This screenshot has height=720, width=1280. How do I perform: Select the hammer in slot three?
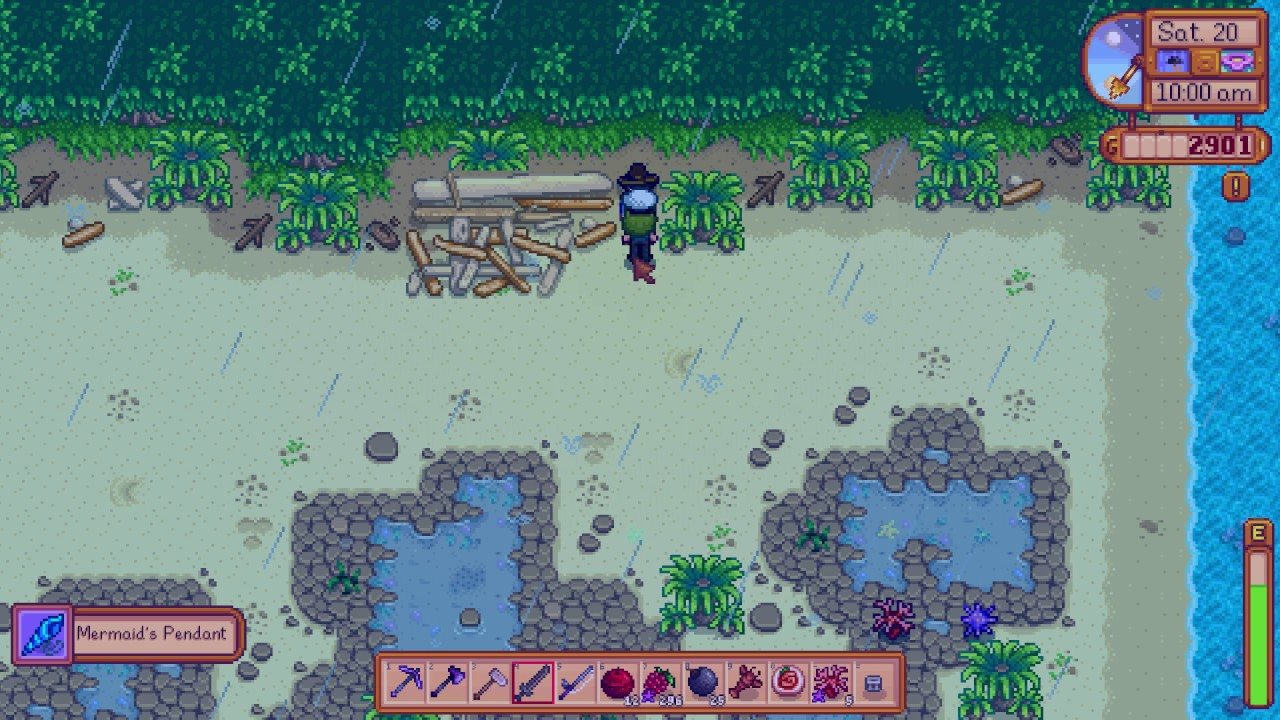(x=490, y=683)
